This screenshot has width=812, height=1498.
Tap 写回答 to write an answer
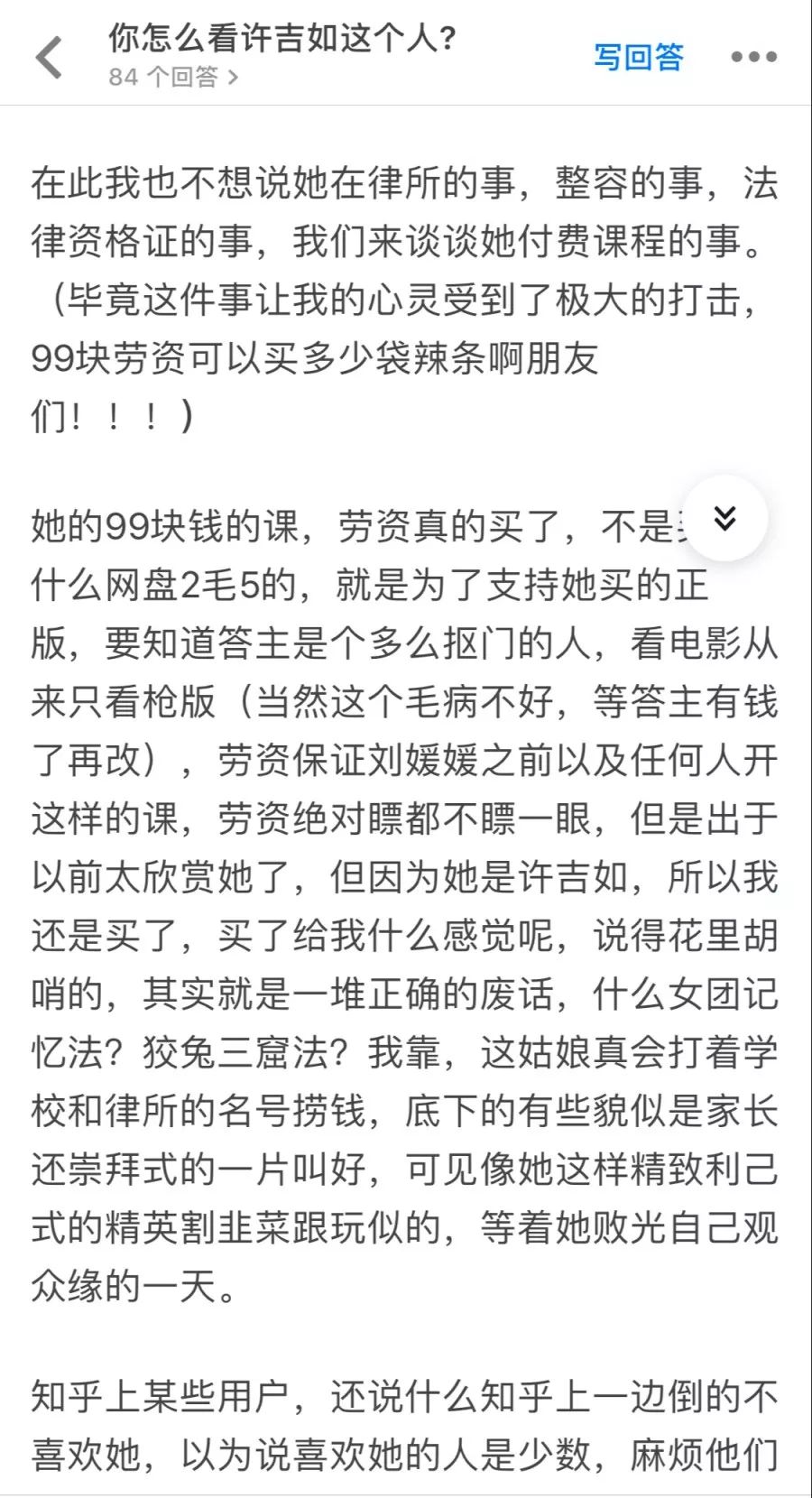point(638,57)
